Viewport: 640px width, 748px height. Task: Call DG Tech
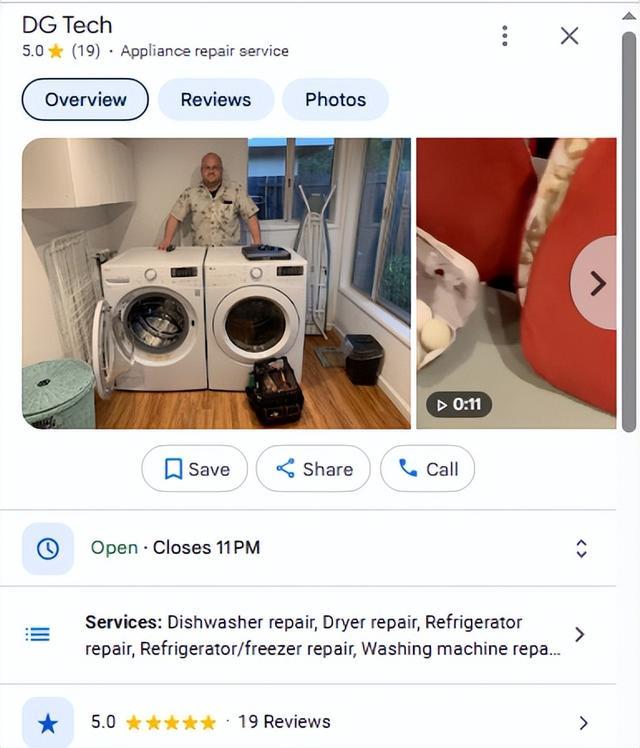coord(427,468)
